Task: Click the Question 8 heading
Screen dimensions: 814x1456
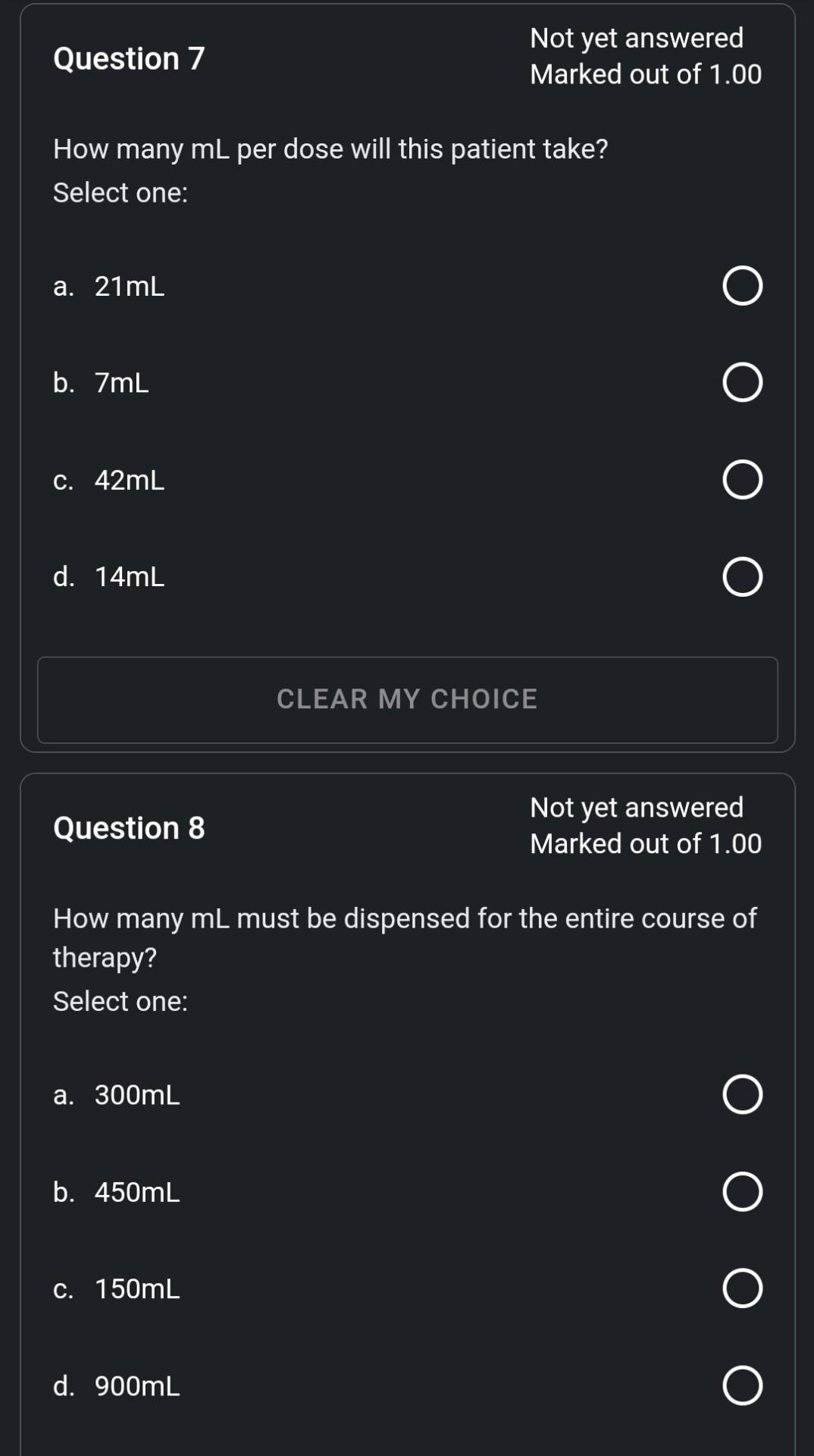Action: tap(128, 828)
